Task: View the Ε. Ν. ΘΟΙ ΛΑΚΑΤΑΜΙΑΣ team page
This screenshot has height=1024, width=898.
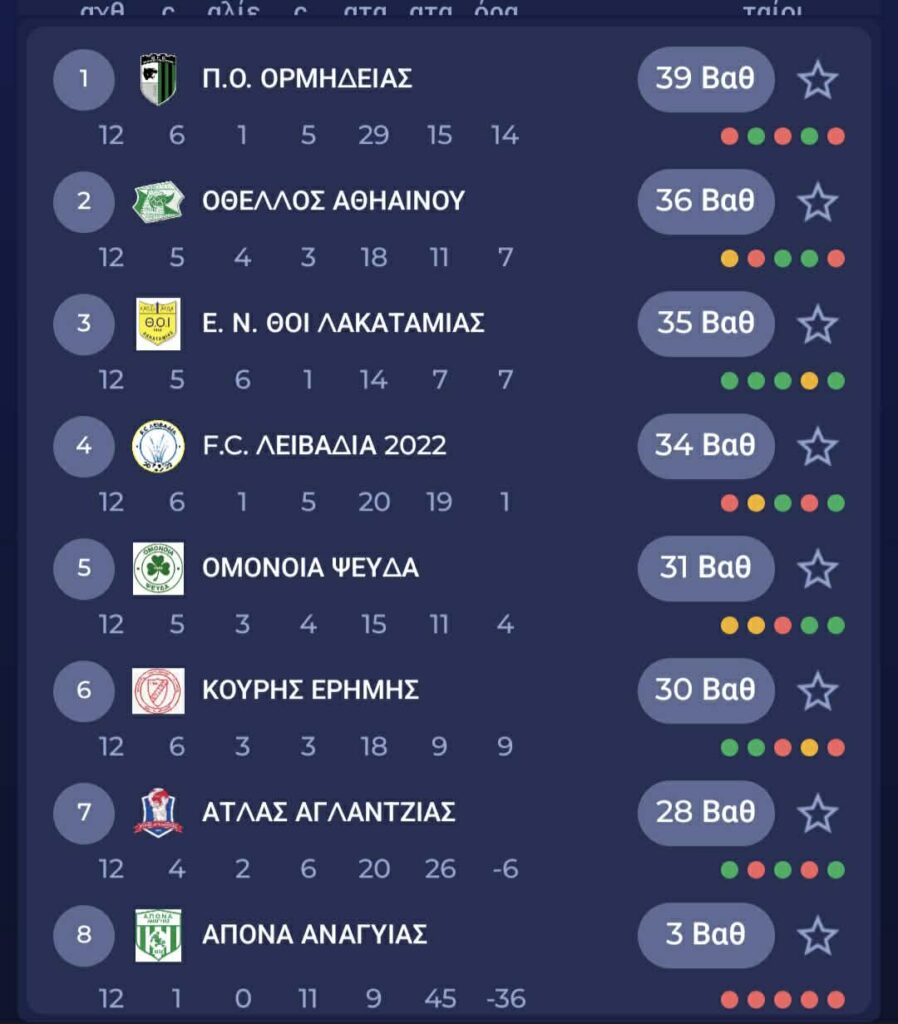Action: (x=342, y=323)
